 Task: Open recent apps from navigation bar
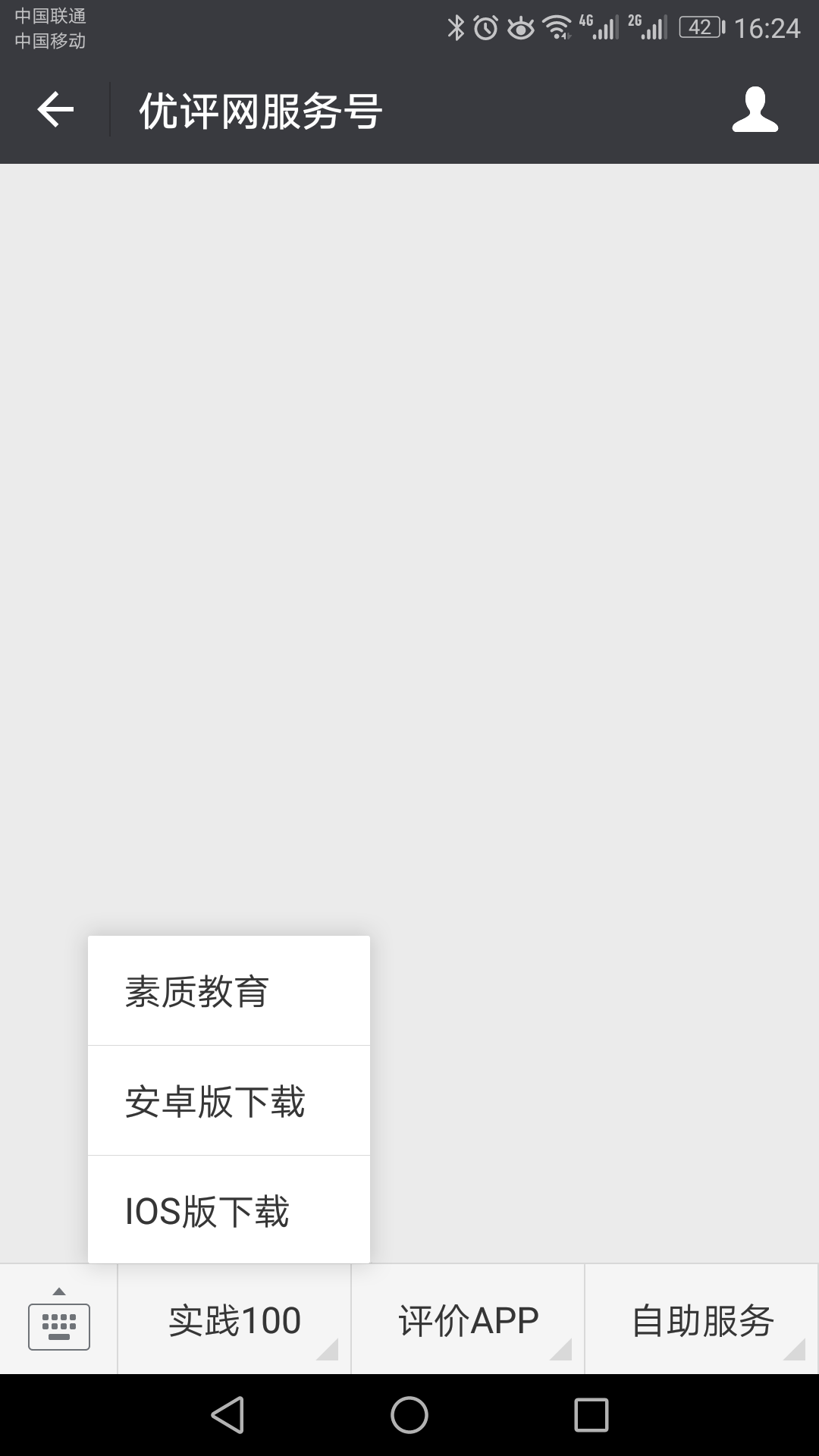click(x=591, y=1415)
